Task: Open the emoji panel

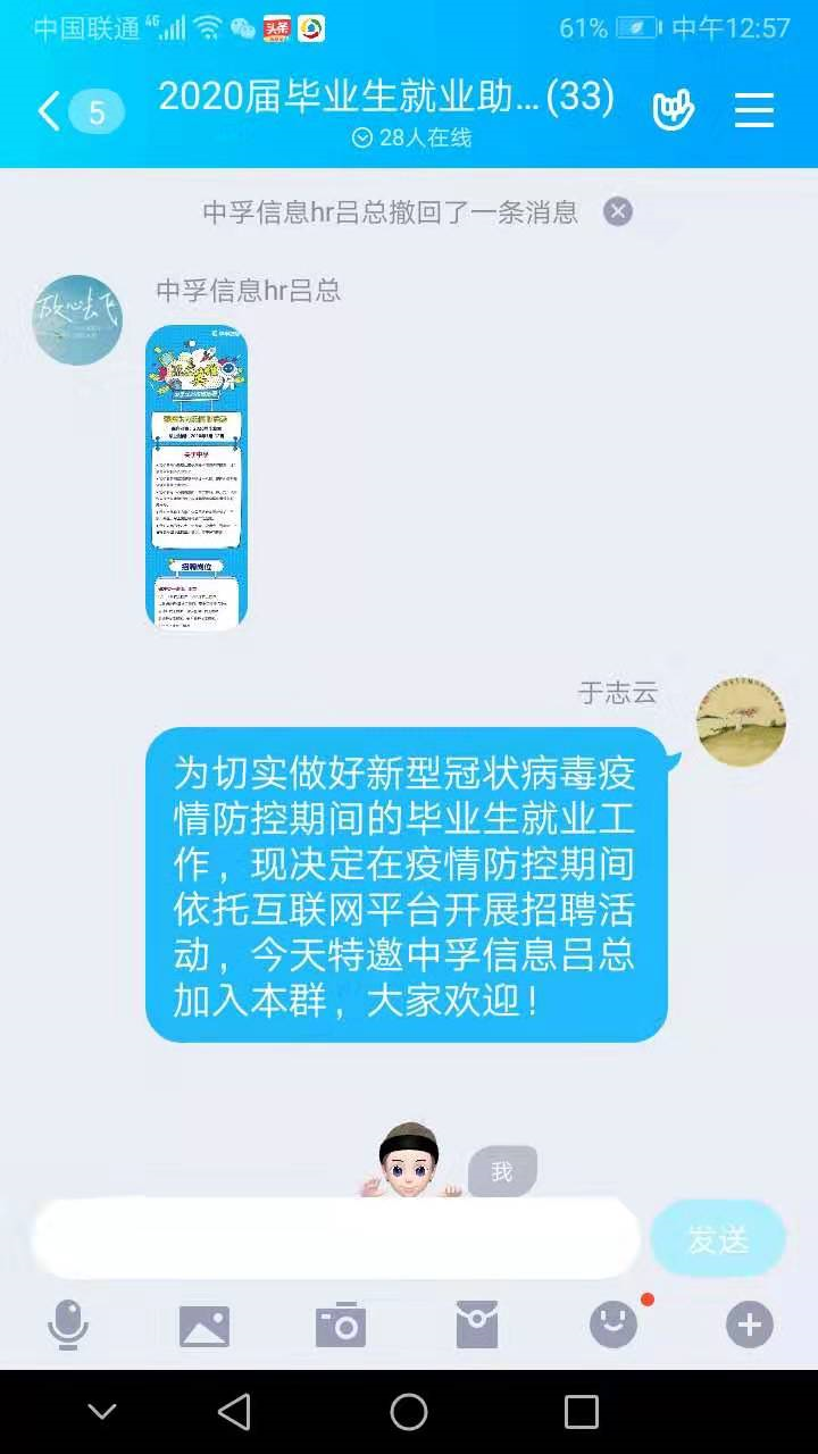Action: click(x=612, y=1325)
